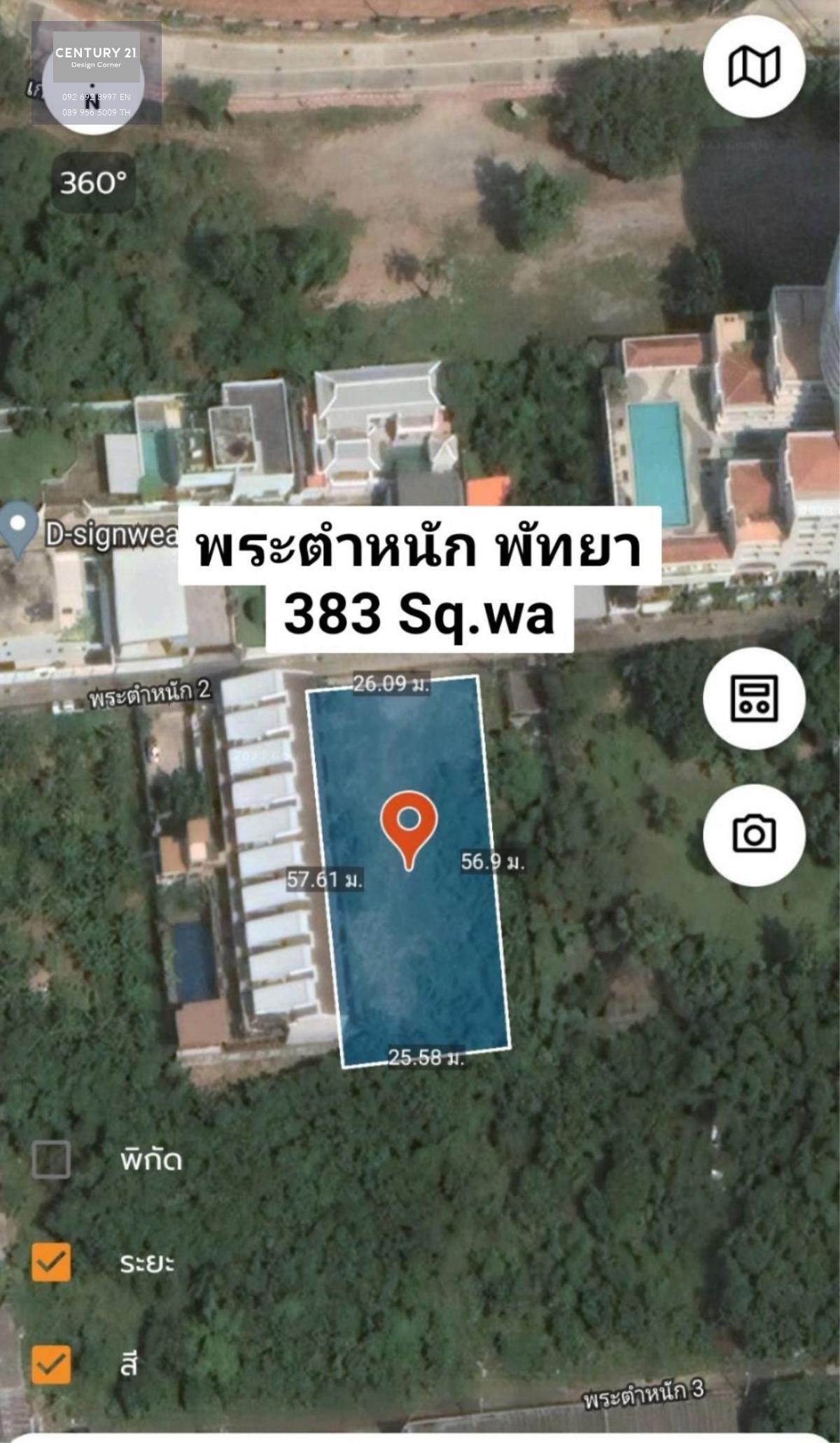Enable the พิกัด coordinates checkbox
840x1443 pixels.
tap(52, 1159)
